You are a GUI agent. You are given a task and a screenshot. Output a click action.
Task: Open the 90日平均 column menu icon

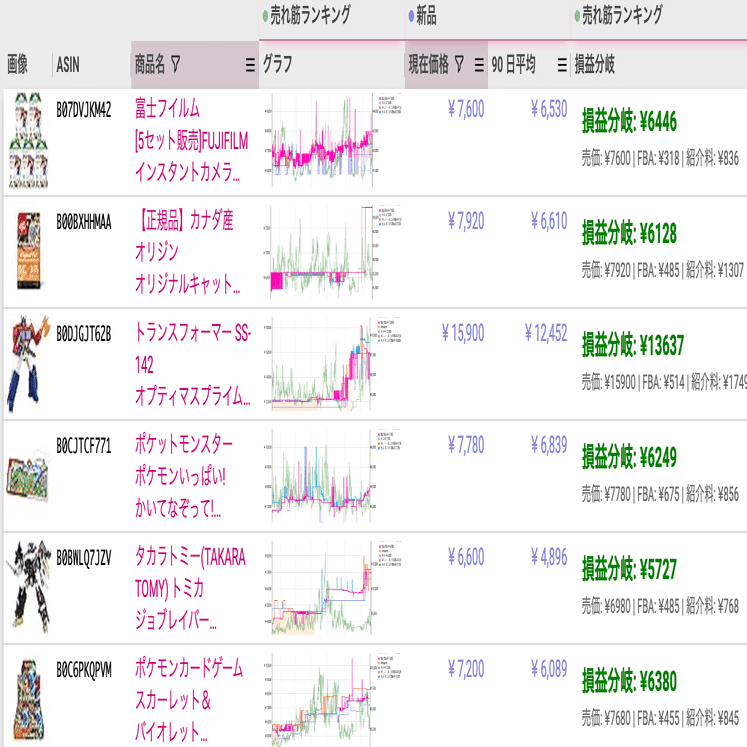click(562, 65)
